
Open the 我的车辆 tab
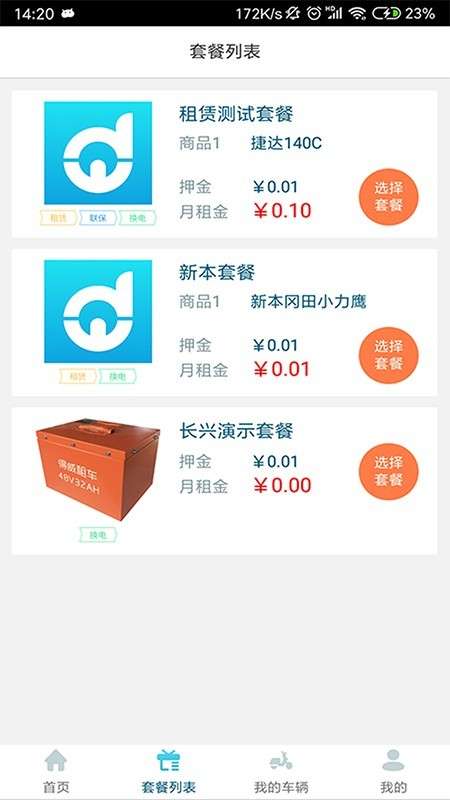(281, 771)
